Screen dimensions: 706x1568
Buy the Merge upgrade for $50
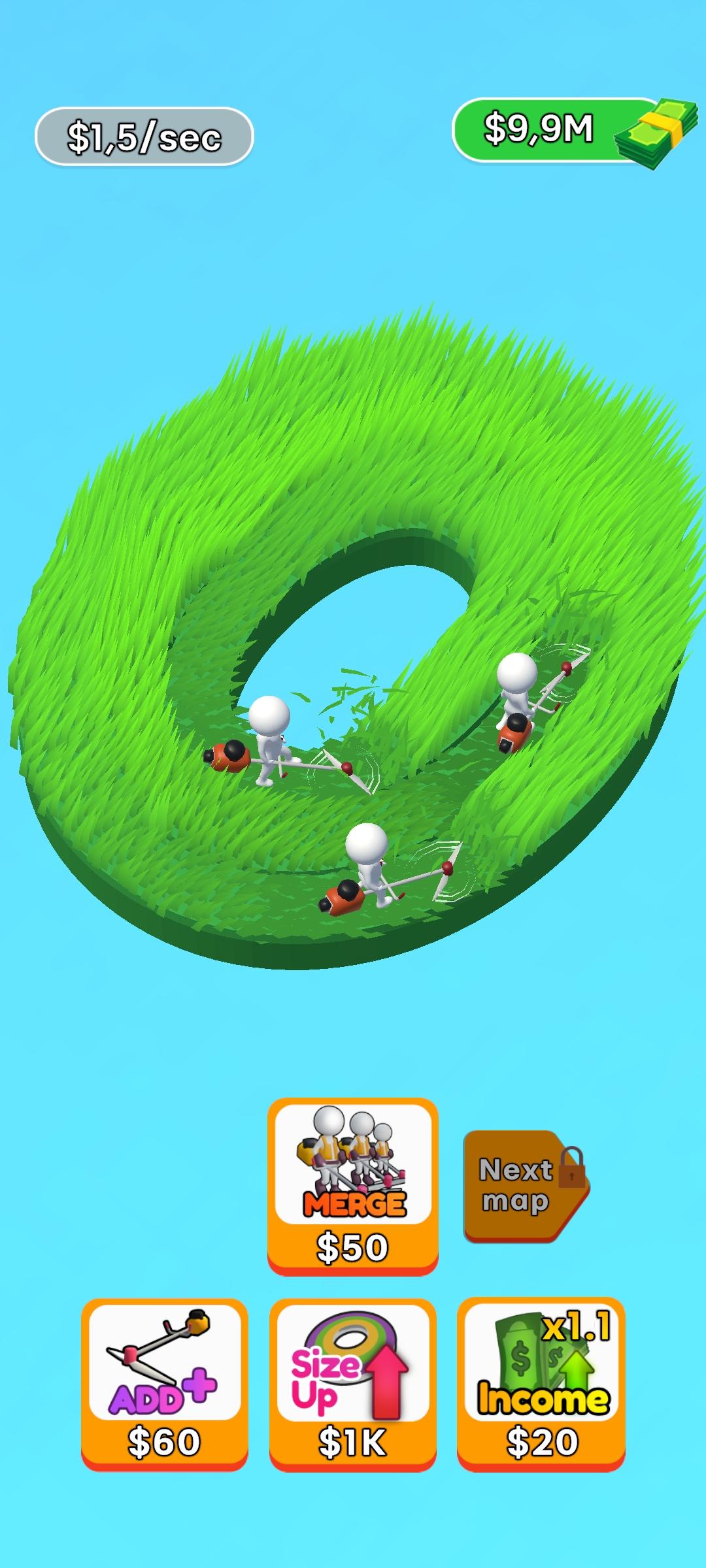point(352,1185)
